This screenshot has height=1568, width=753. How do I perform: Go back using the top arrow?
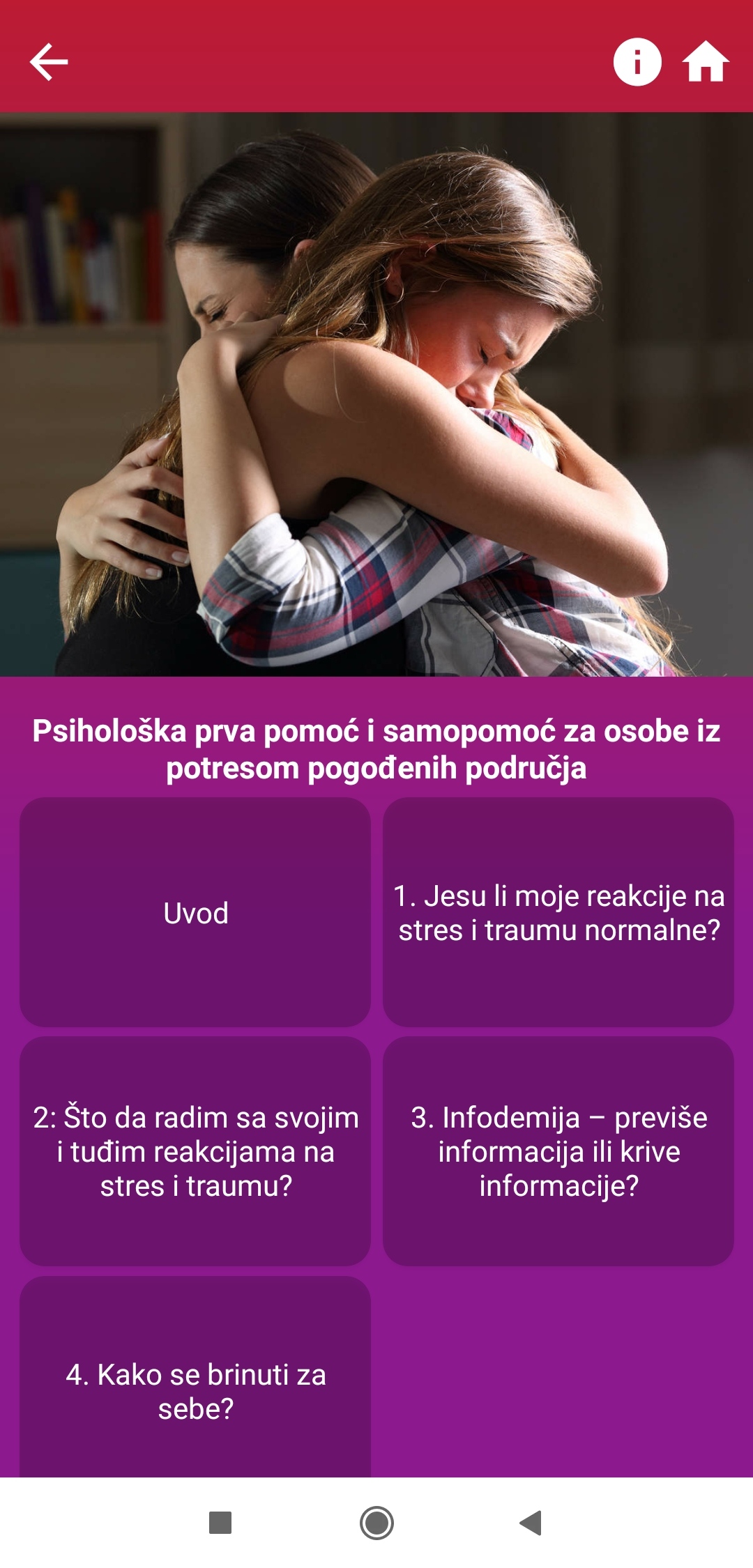pos(49,62)
